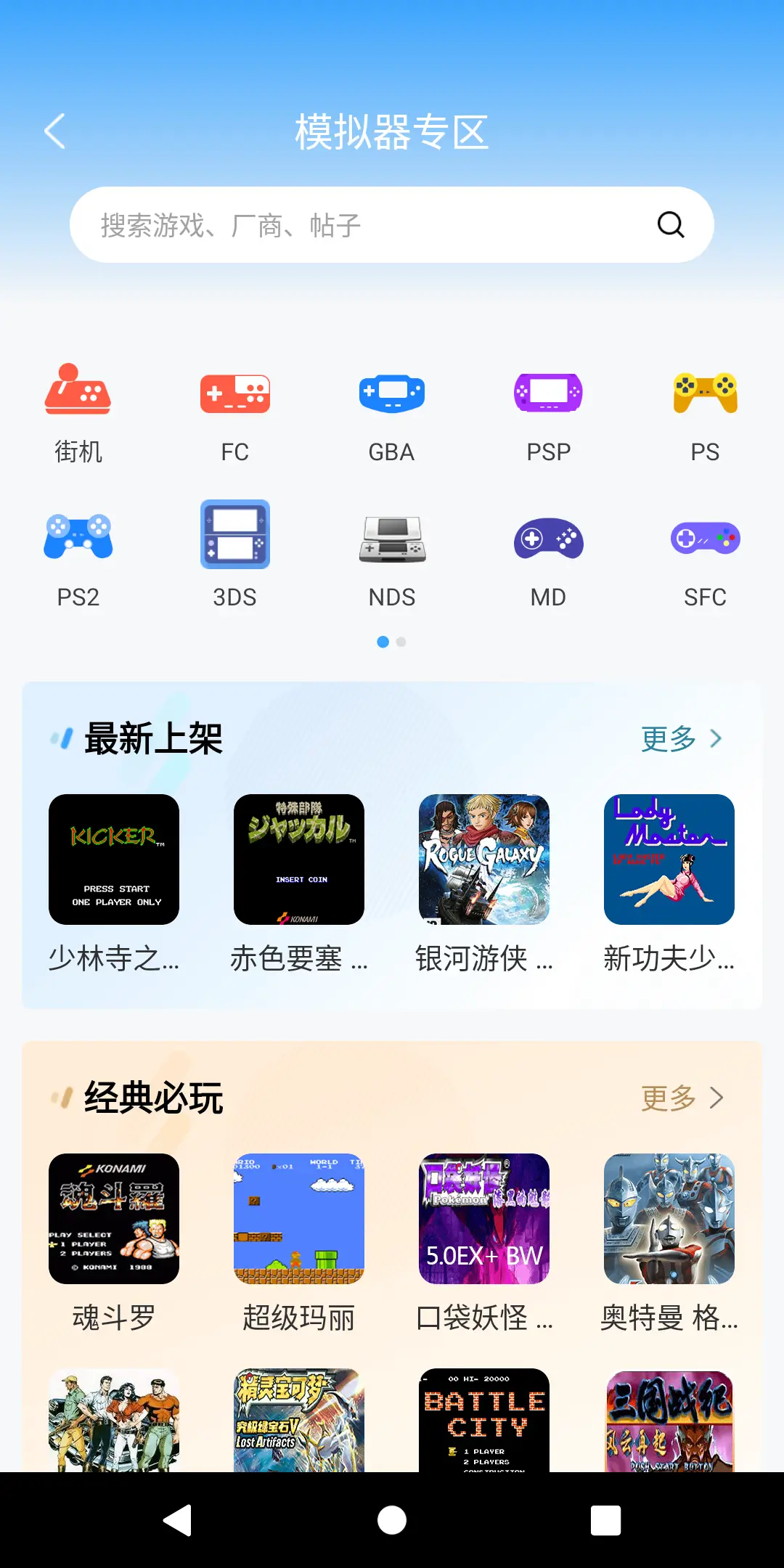The height and width of the screenshot is (1568, 784).
Task: Open the 银河游侠 Rogue Galaxy game
Action: 484,860
